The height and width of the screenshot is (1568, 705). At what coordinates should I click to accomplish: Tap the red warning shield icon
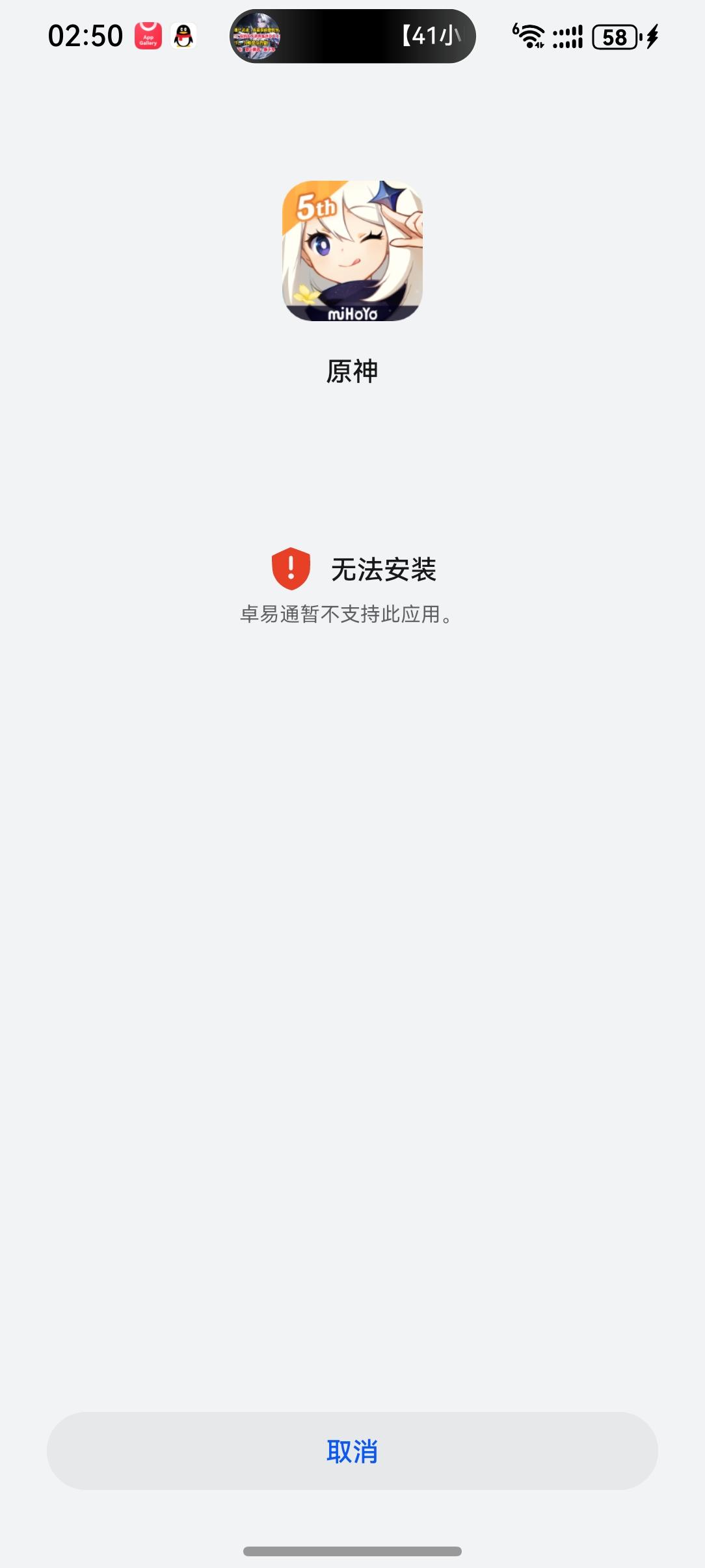291,569
